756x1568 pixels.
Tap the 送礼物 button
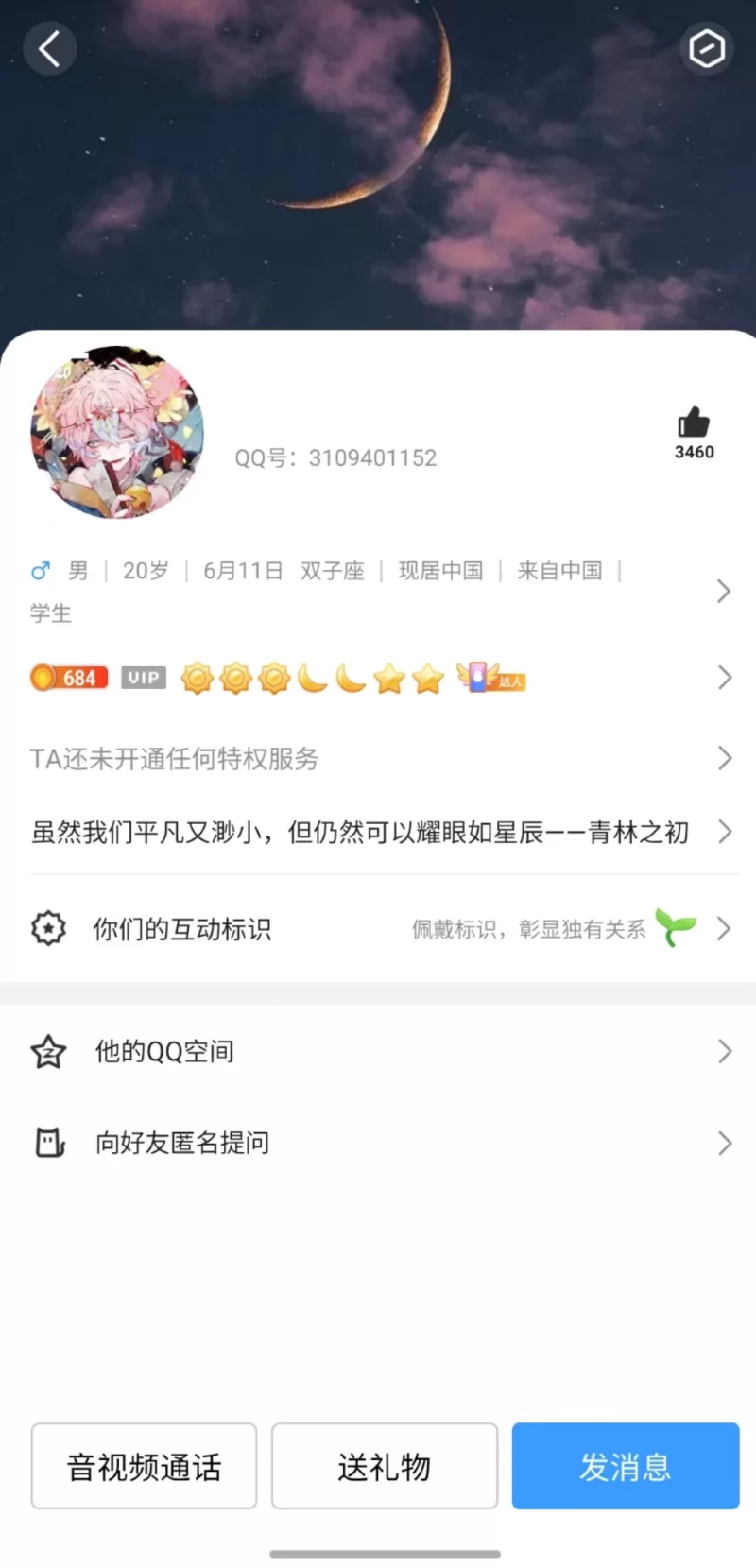click(x=384, y=1466)
